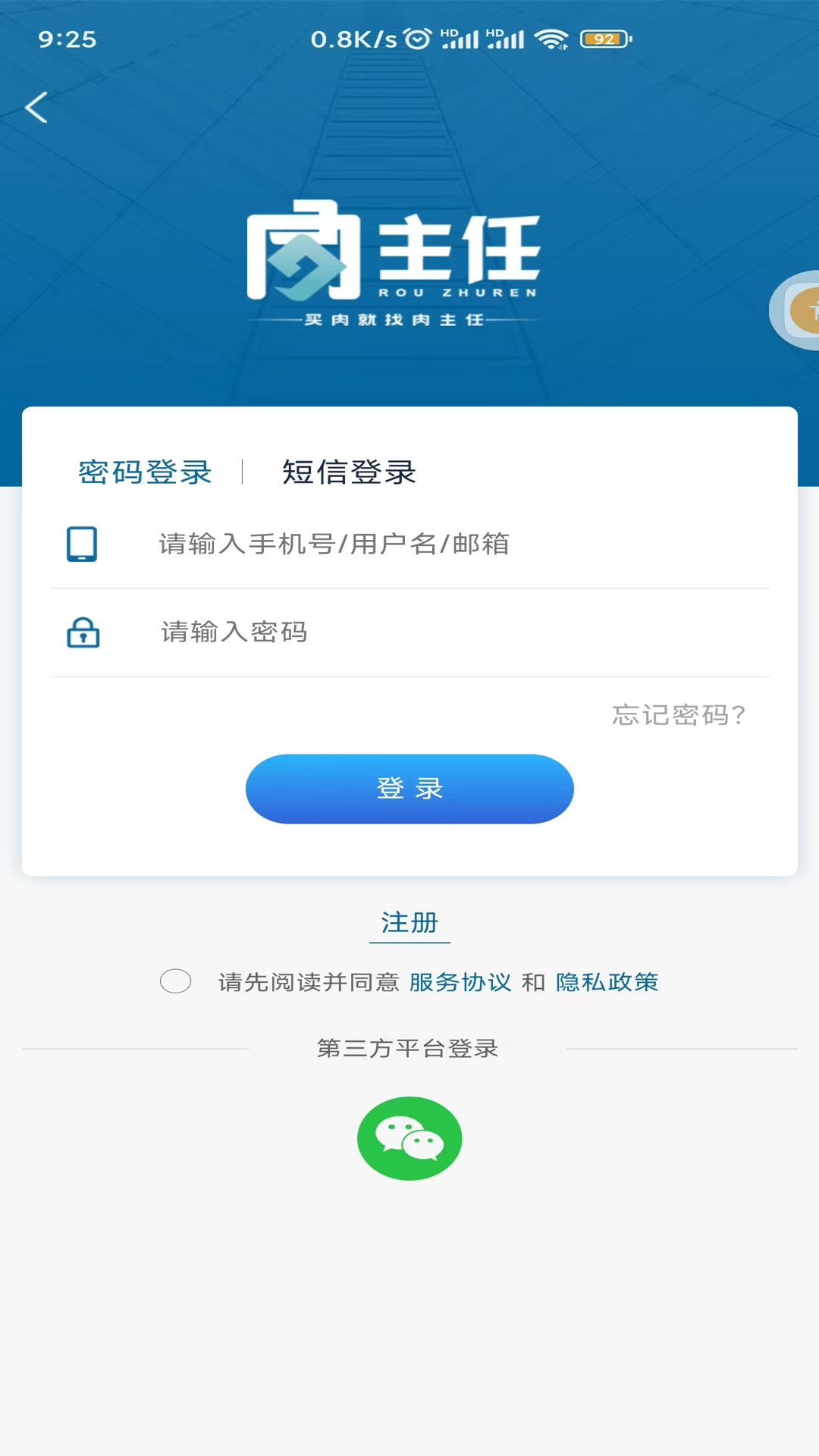Image resolution: width=819 pixels, height=1456 pixels.
Task: Tap the blue 登录 button
Action: click(x=409, y=789)
